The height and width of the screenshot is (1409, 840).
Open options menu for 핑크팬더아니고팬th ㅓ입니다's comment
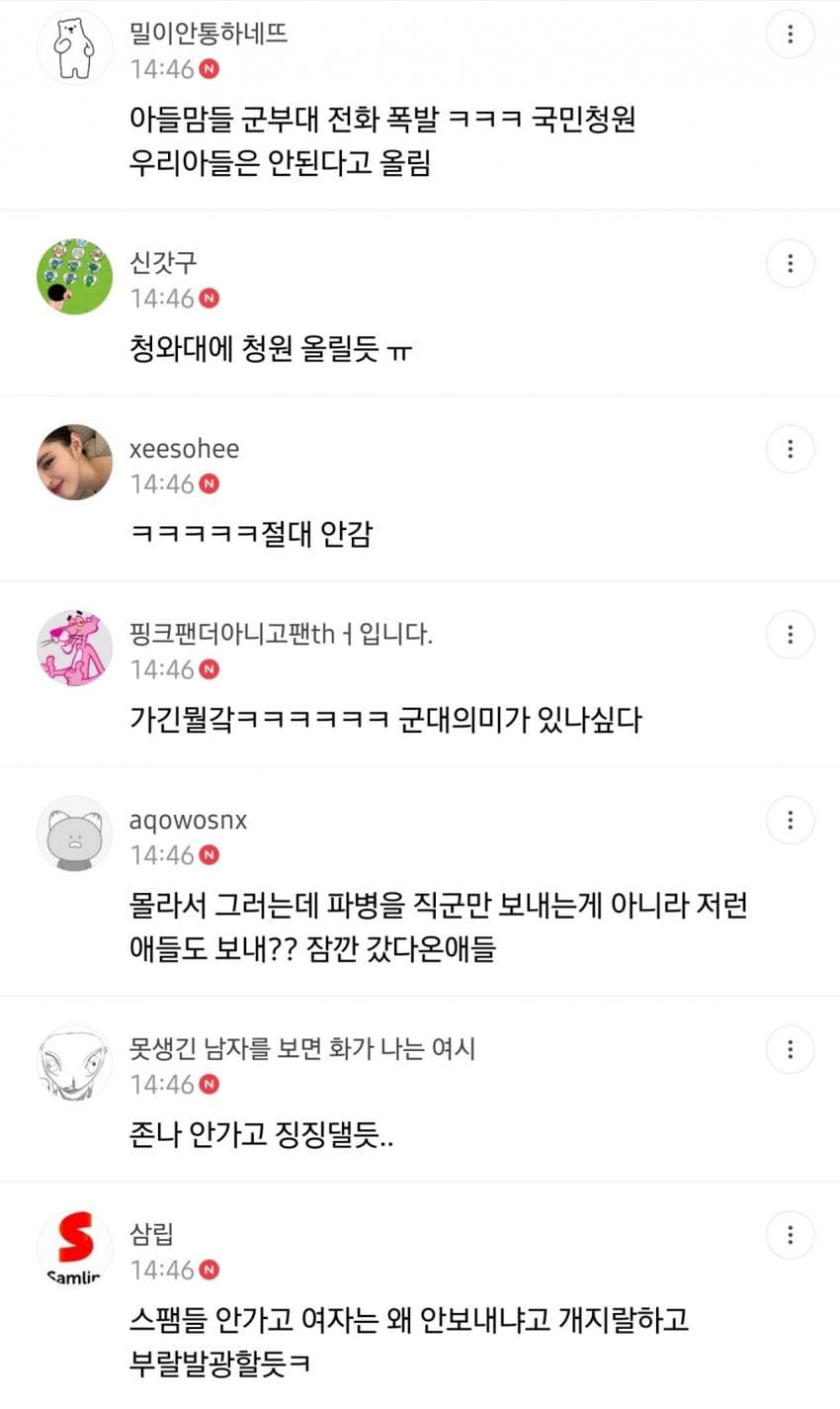tap(790, 635)
